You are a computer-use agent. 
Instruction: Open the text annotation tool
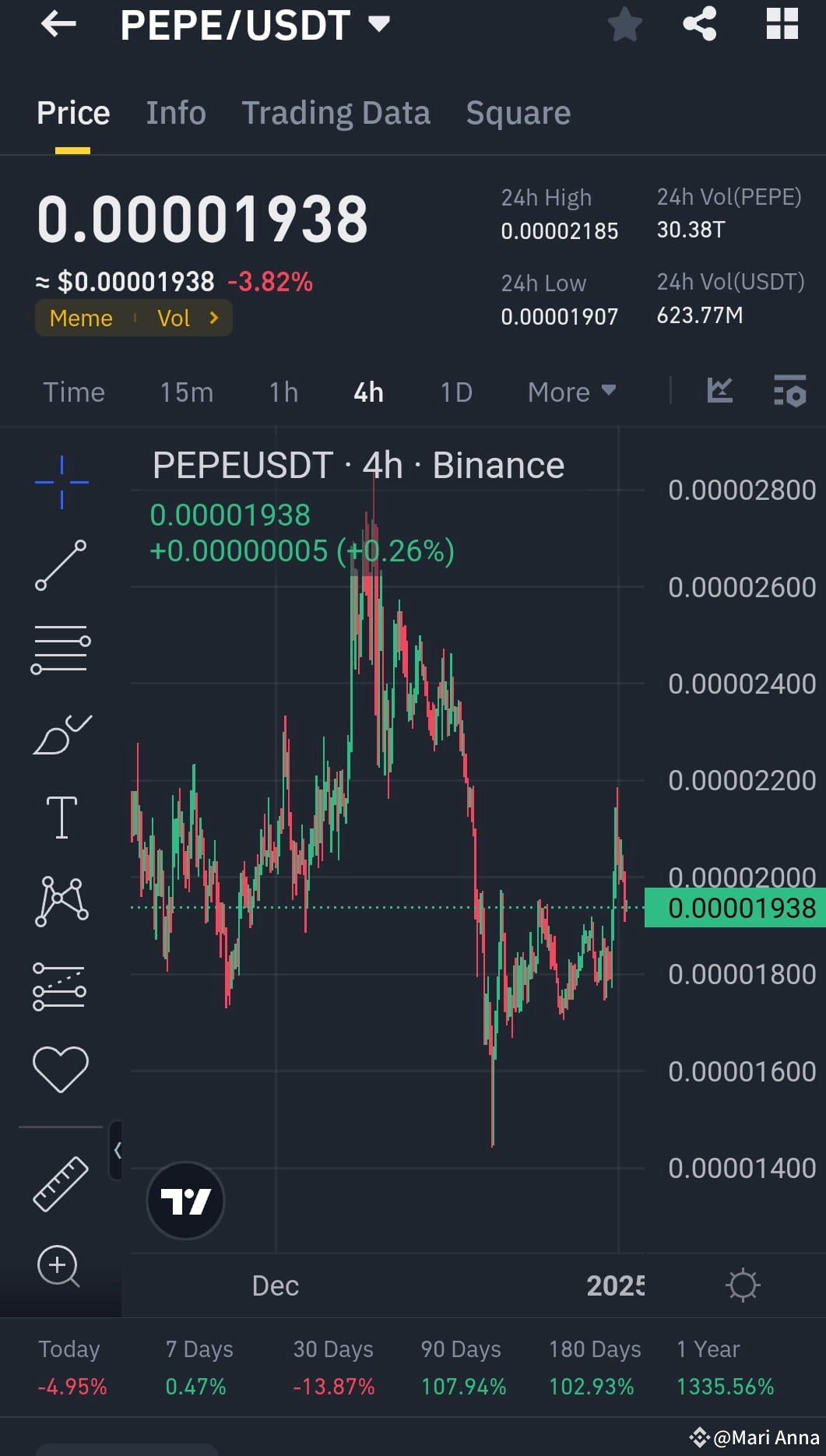pos(61,816)
